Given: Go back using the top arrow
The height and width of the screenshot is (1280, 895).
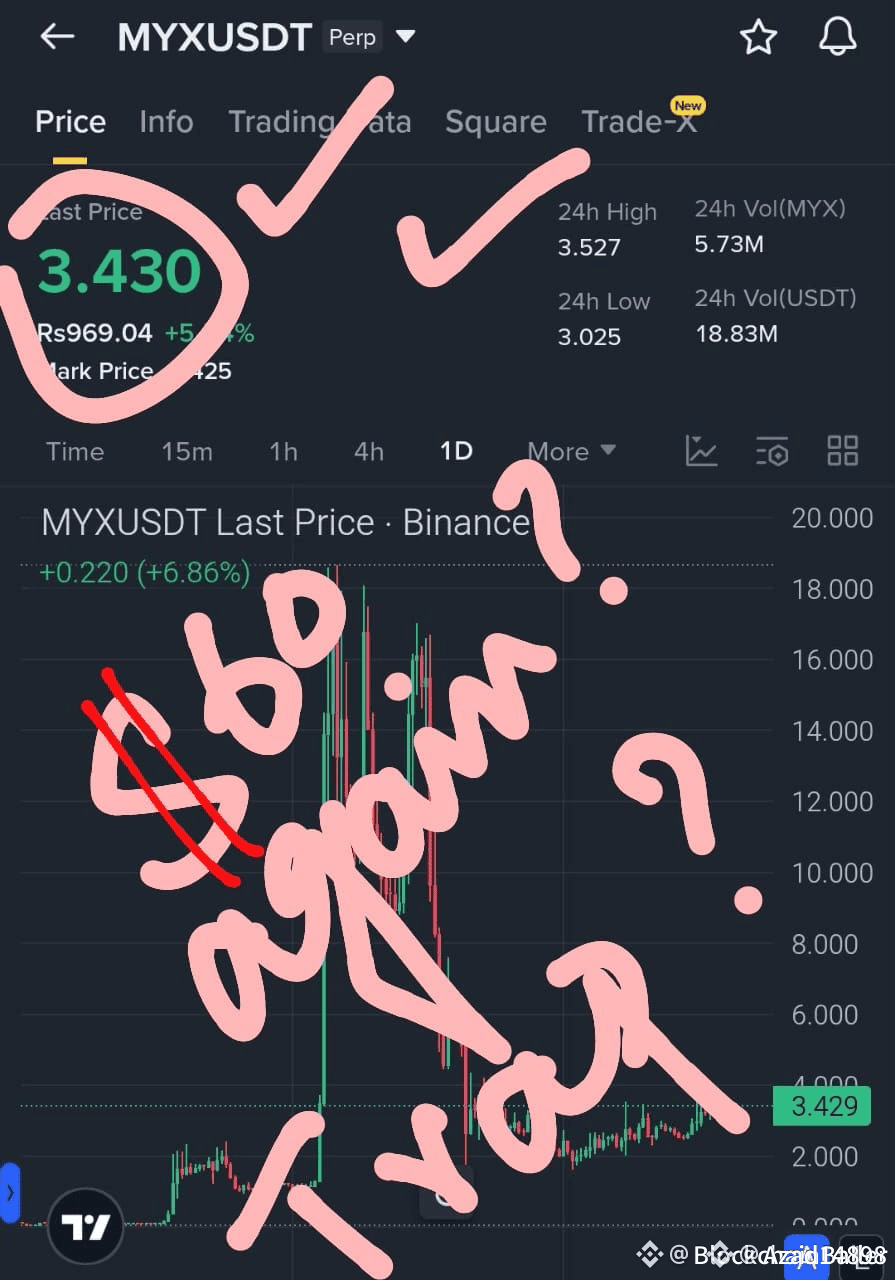Looking at the screenshot, I should (x=57, y=37).
